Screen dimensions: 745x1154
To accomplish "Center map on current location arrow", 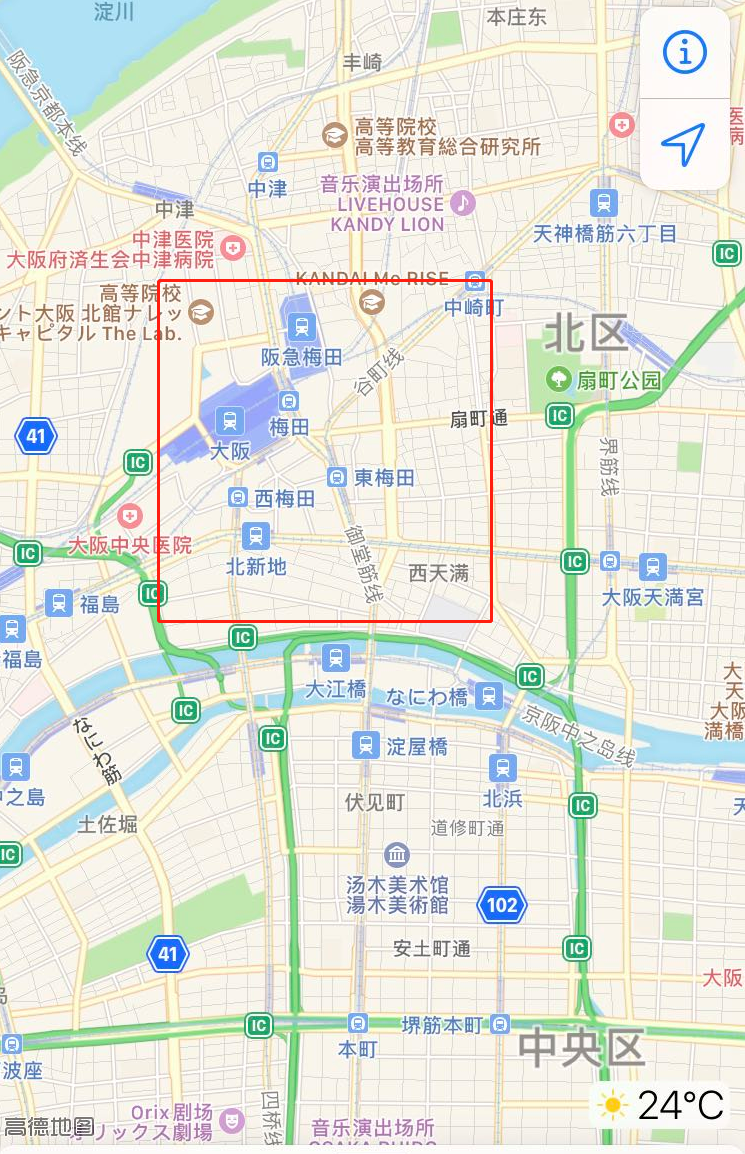I will pos(685,145).
